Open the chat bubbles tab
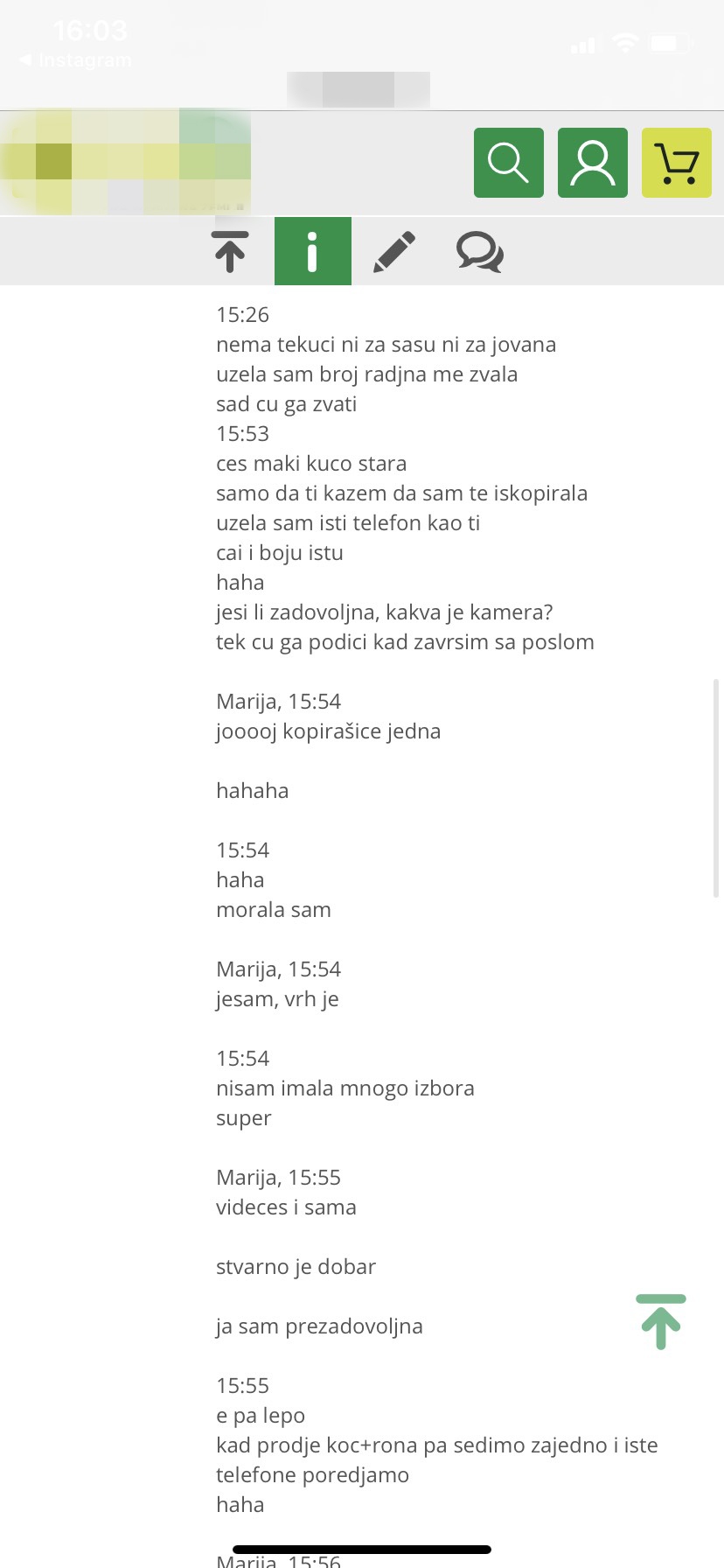The width and height of the screenshot is (724, 1568). tap(479, 252)
